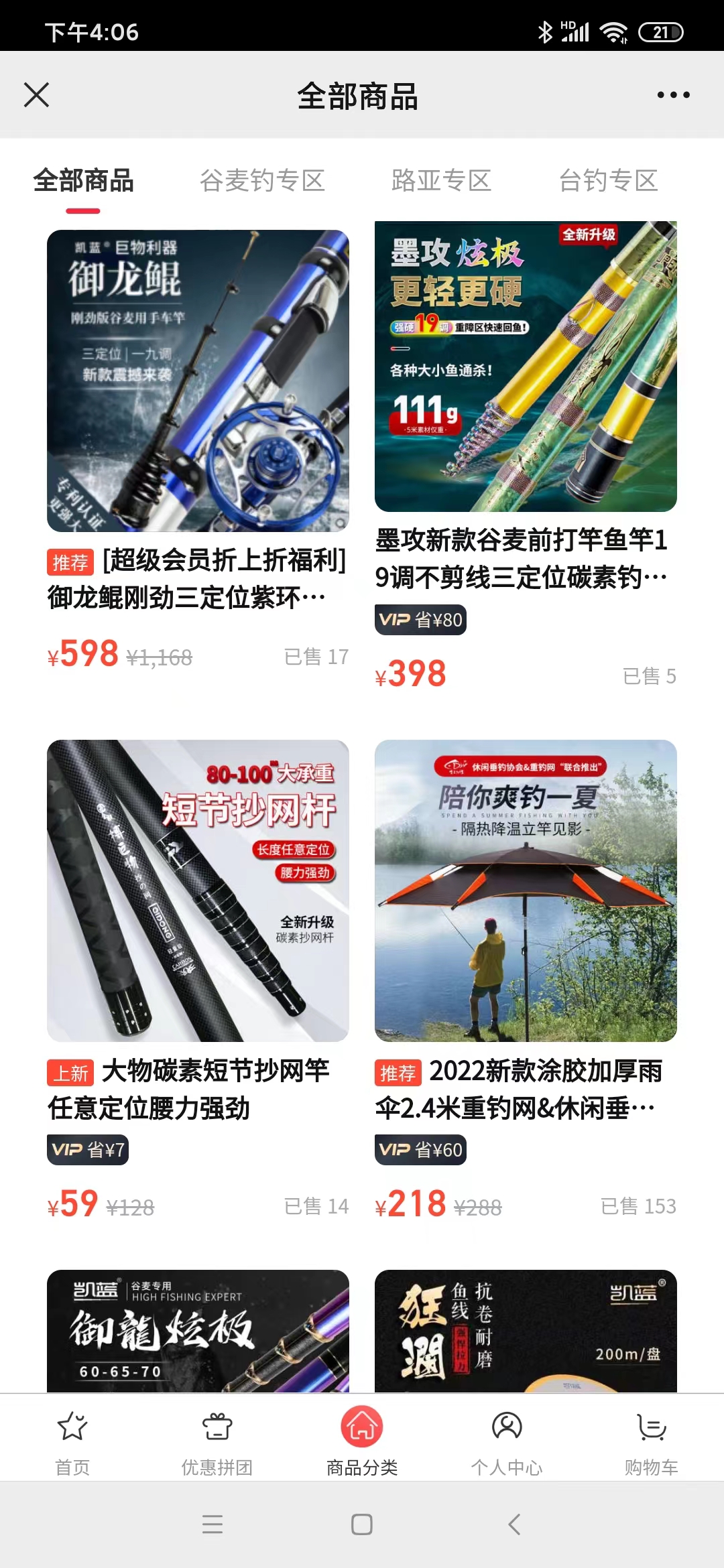The height and width of the screenshot is (1568, 724).
Task: Open the 大物碳素短节抄网竿 product
Action: (198, 891)
